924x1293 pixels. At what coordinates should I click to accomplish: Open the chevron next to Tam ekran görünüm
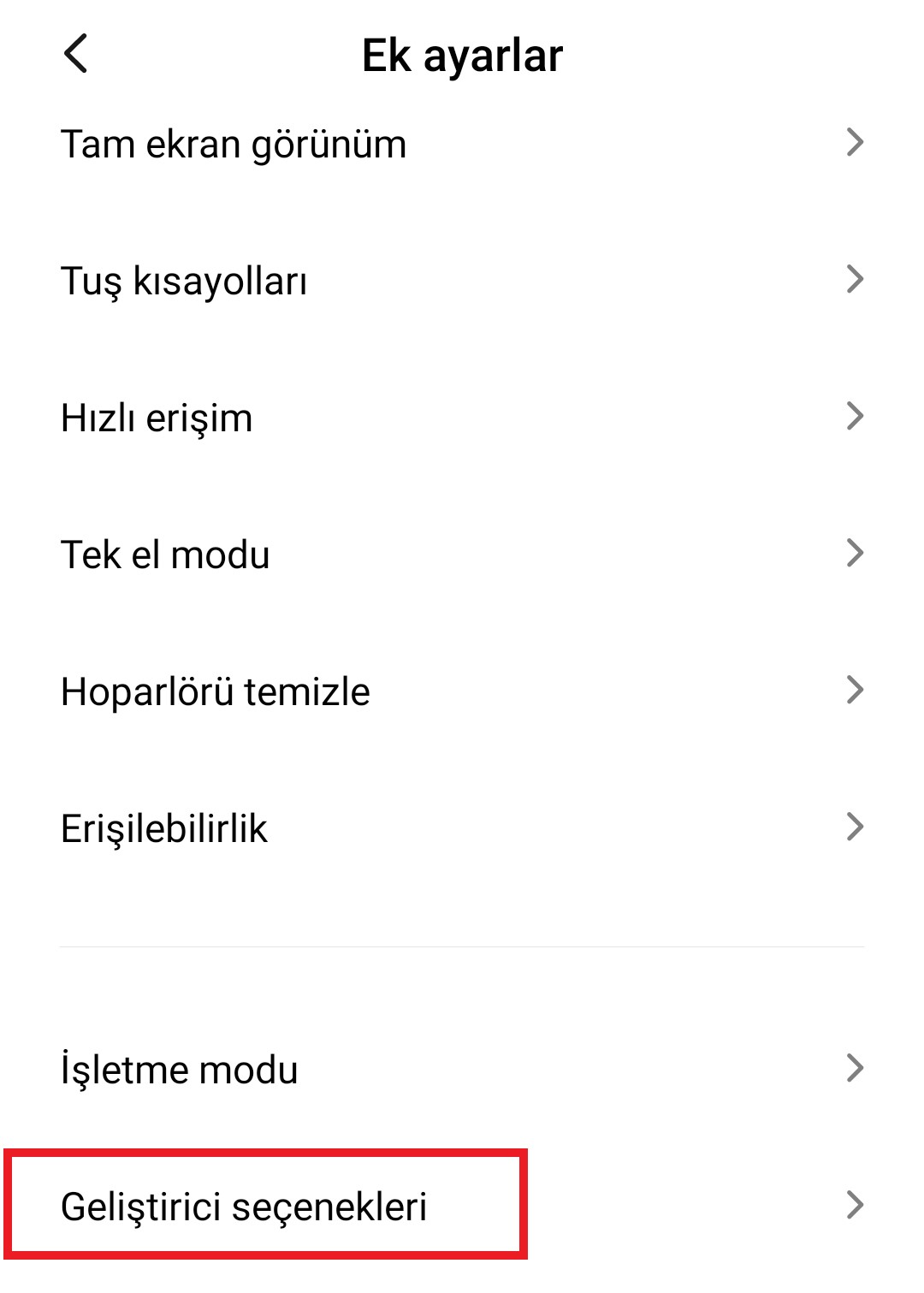[x=855, y=144]
